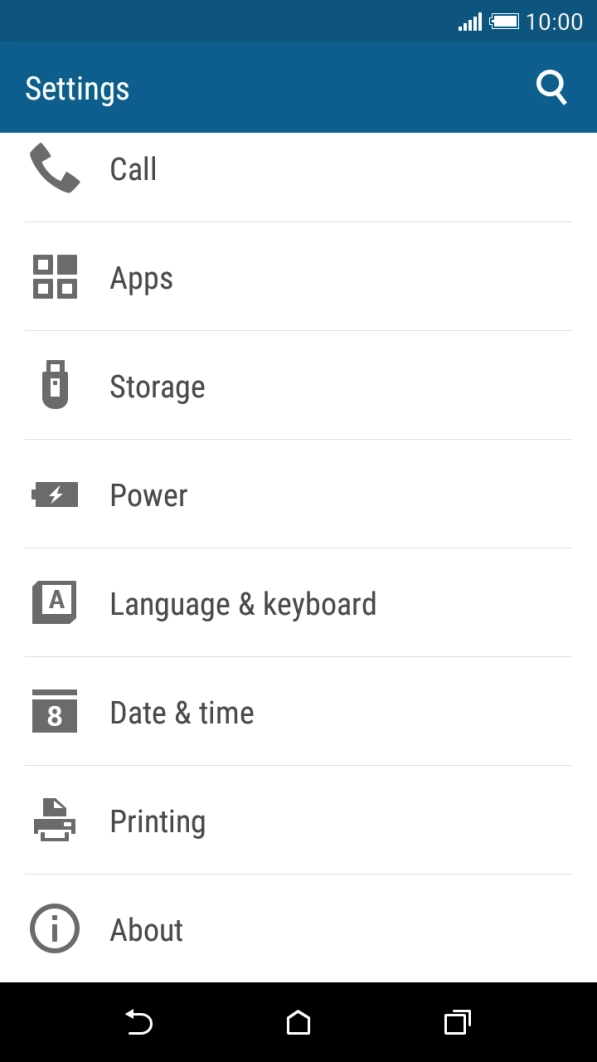Open the Apps settings row
Image resolution: width=597 pixels, height=1062 pixels.
pyautogui.click(x=298, y=277)
